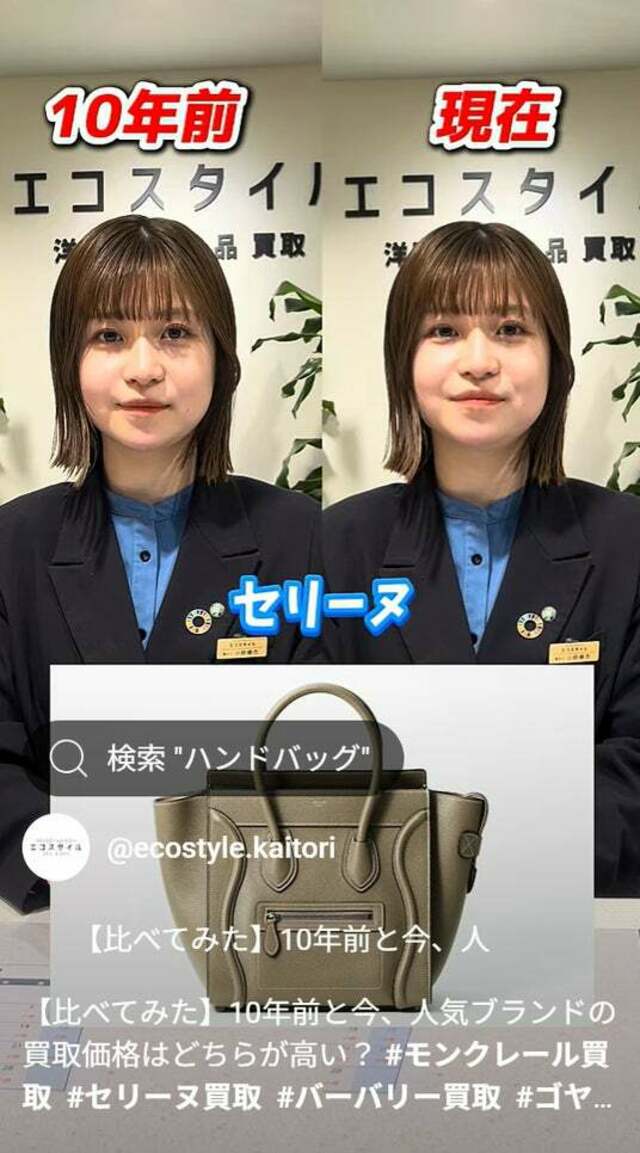Open the @ecostyle.kaitori username link
This screenshot has height=1153, width=640.
tap(221, 850)
